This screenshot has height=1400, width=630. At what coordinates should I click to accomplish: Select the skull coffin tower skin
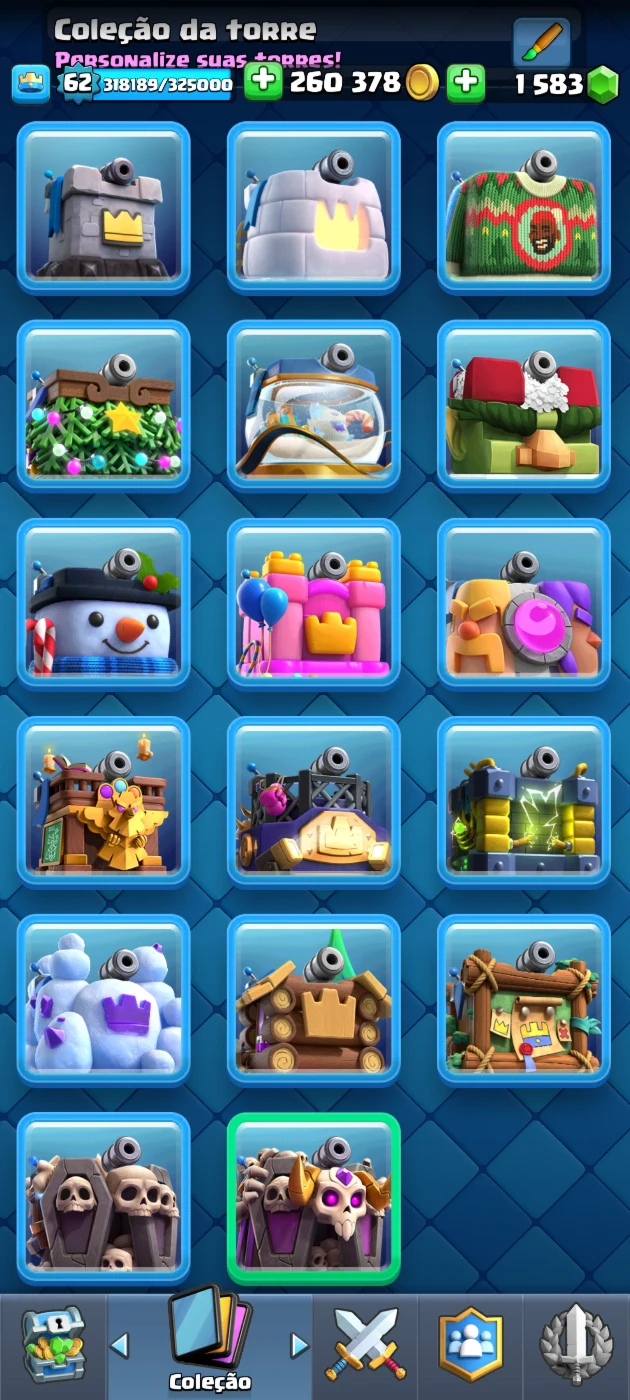(x=104, y=1198)
